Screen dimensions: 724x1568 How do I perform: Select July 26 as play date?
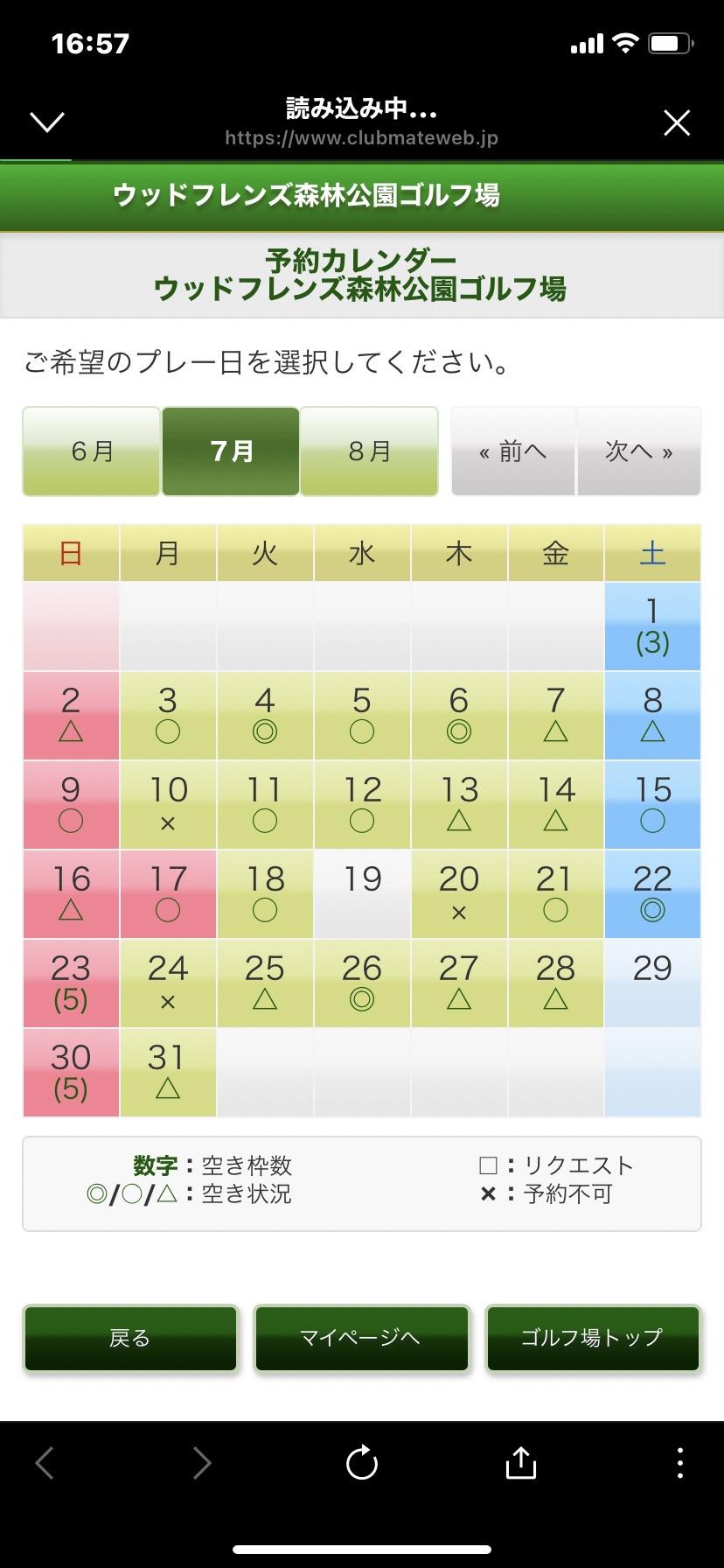pyautogui.click(x=362, y=983)
